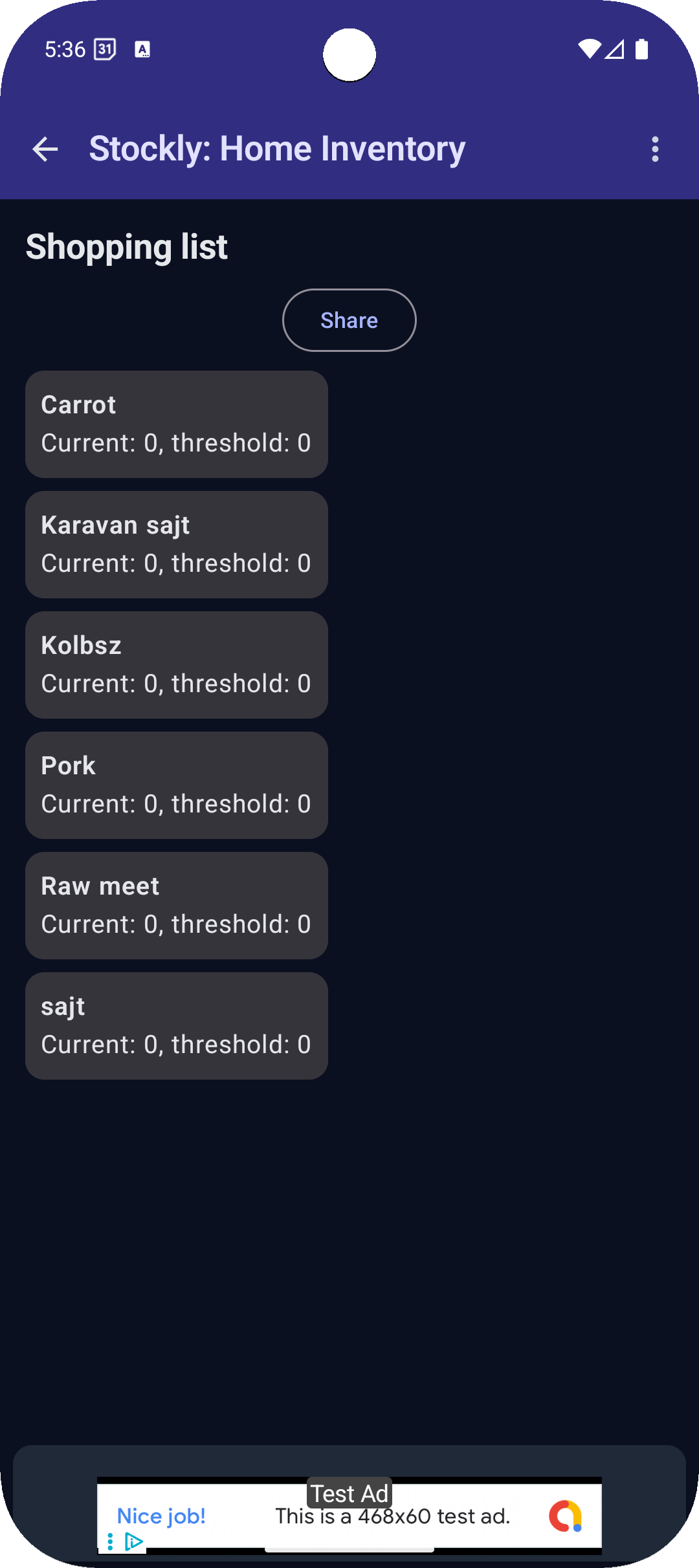Viewport: 699px width, 1568px height.
Task: Tap the battery icon in the status bar
Action: (641, 50)
